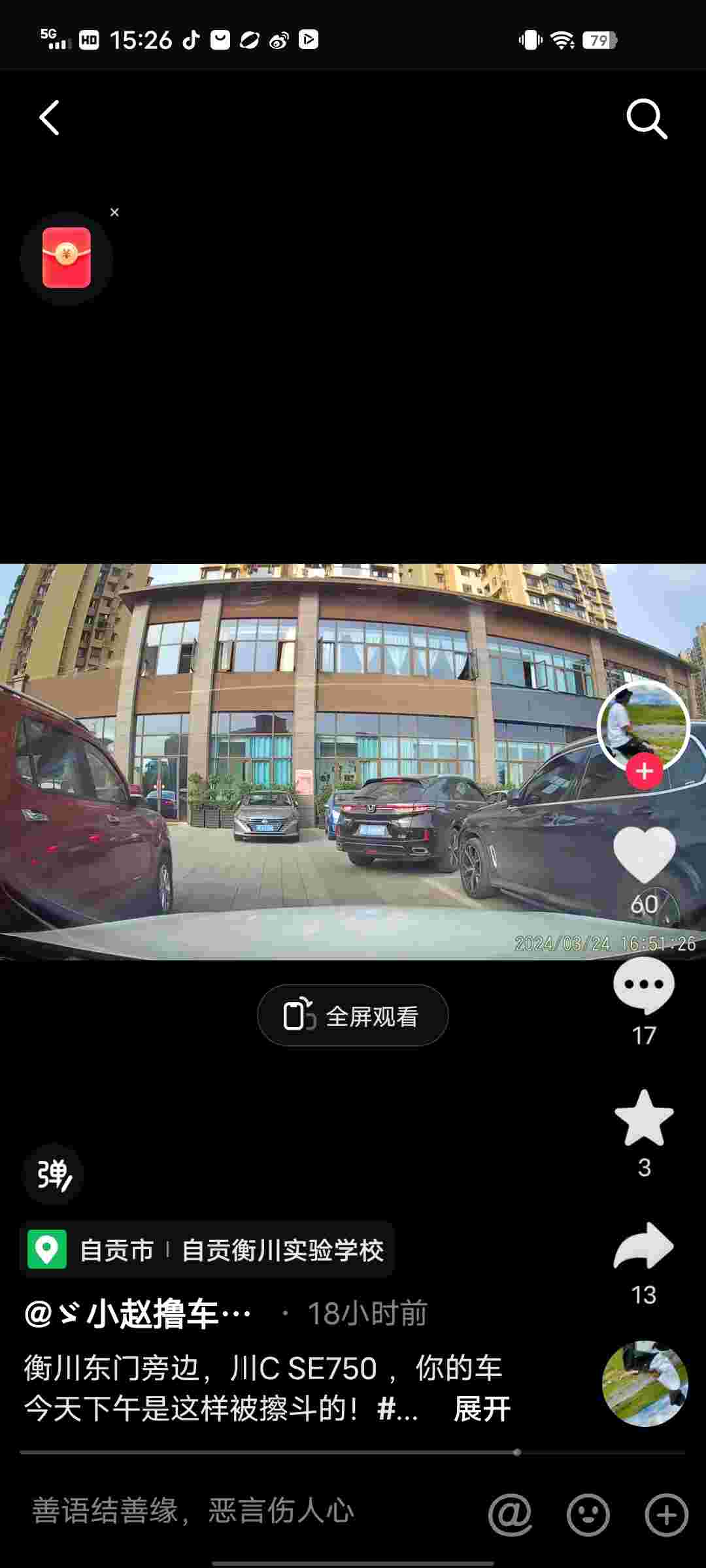Open the spinning music disc

[x=645, y=1383]
